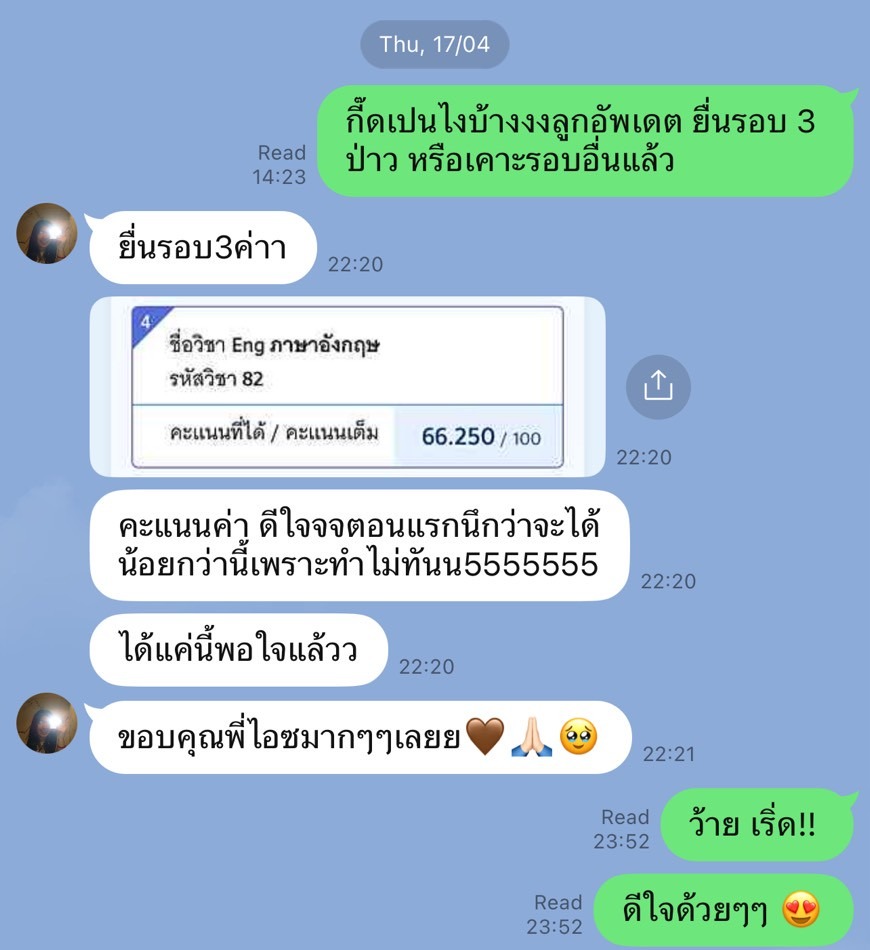The image size is (870, 950).
Task: Open sender's profile picture beside ยื่นรอบ3ค่าา
Action: [47, 233]
